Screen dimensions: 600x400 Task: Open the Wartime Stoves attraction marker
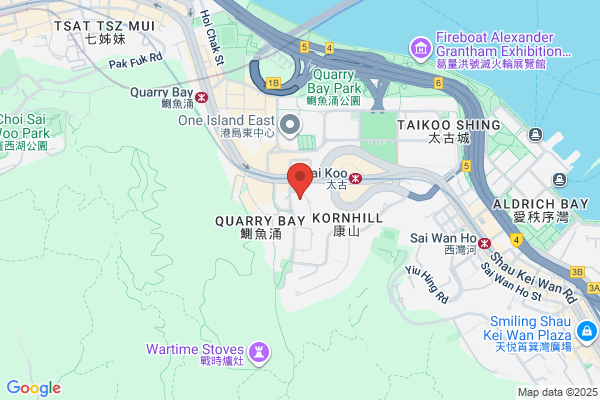259,354
